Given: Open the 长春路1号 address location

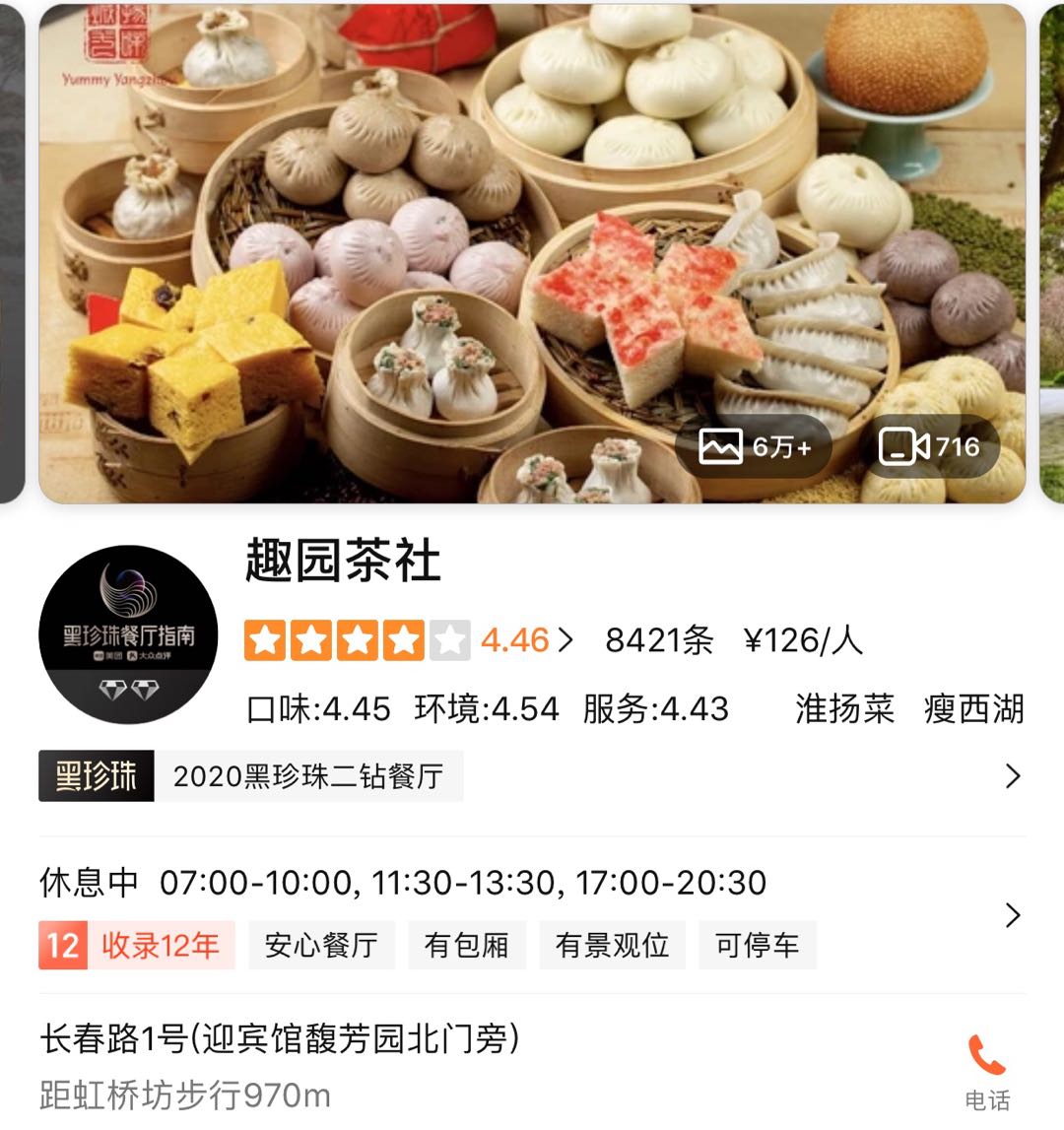Looking at the screenshot, I should coord(280,1039).
